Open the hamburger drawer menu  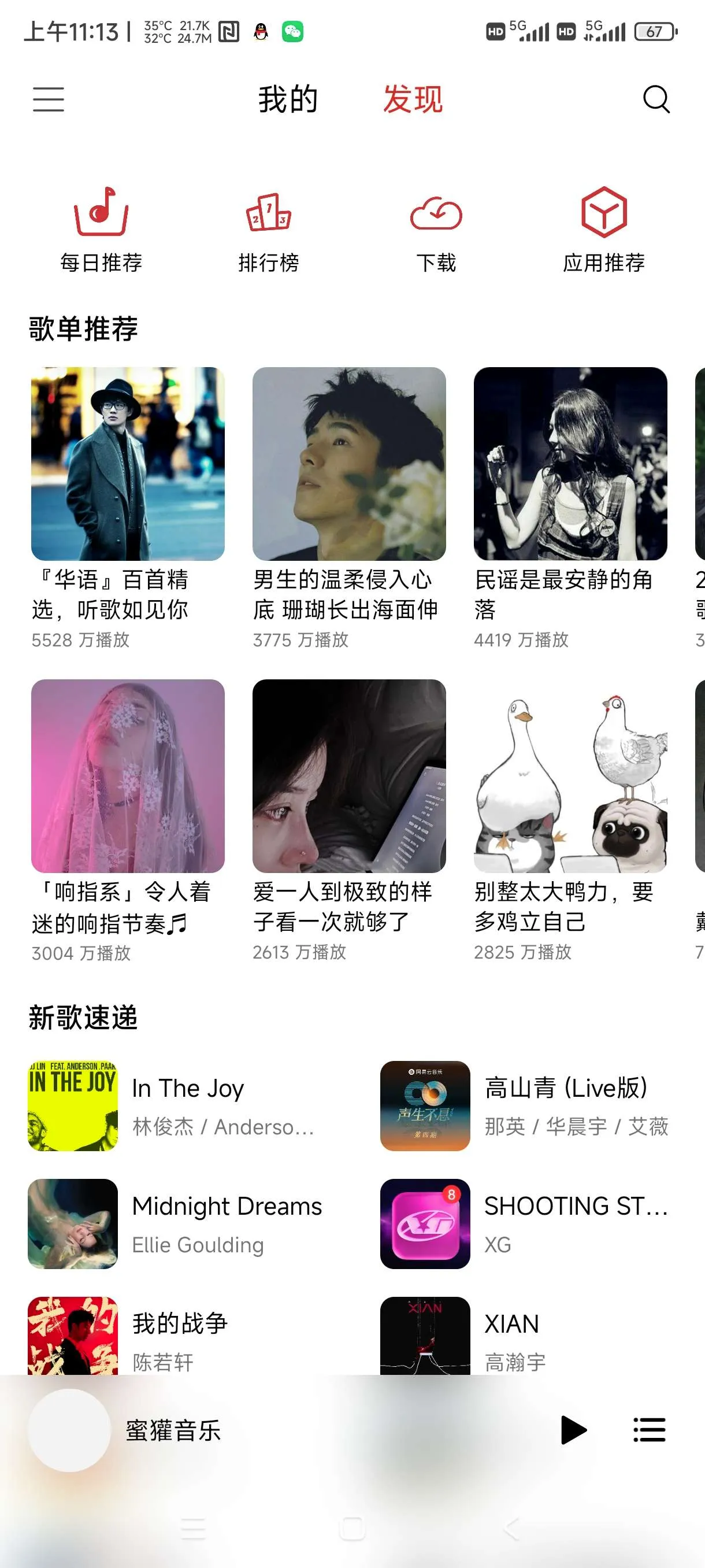pyautogui.click(x=49, y=99)
